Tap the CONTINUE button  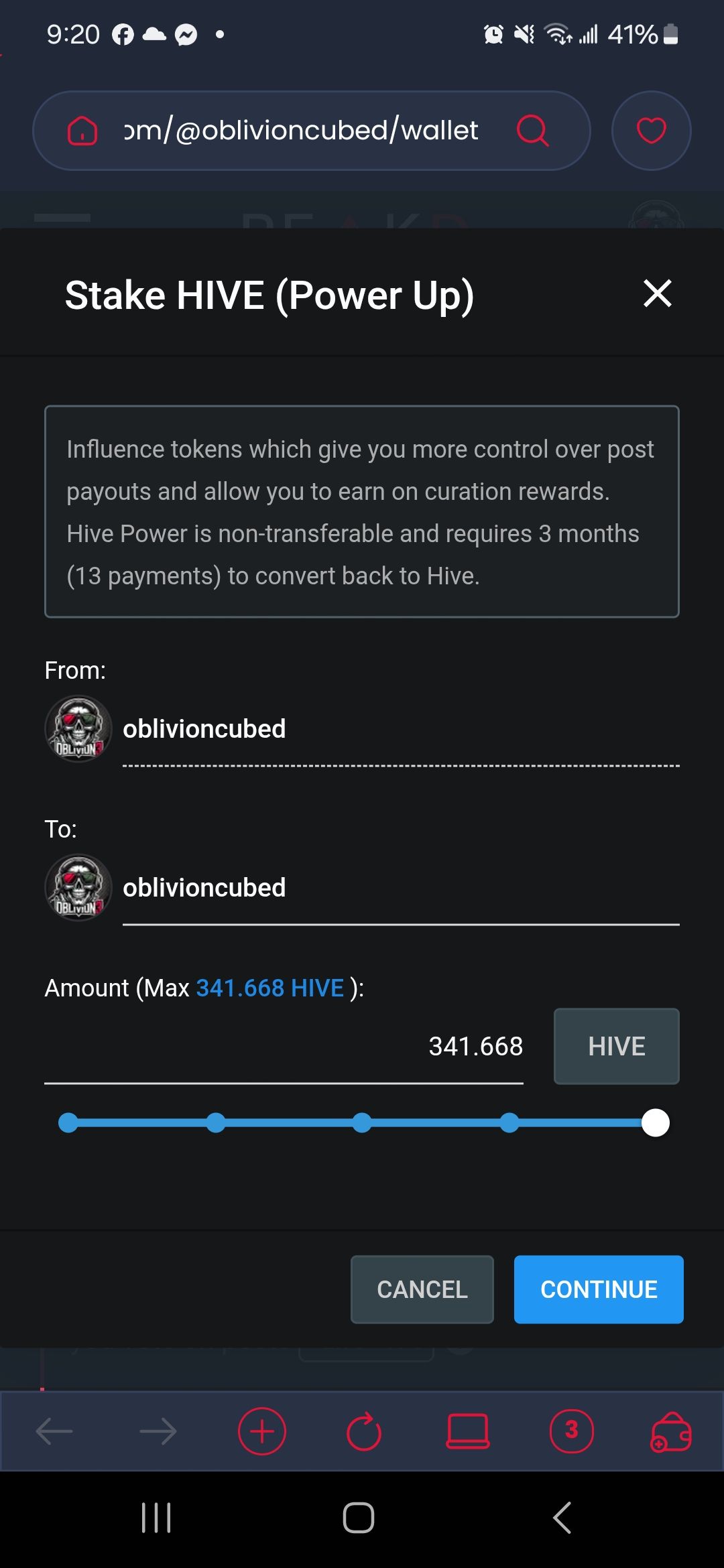tap(598, 1289)
